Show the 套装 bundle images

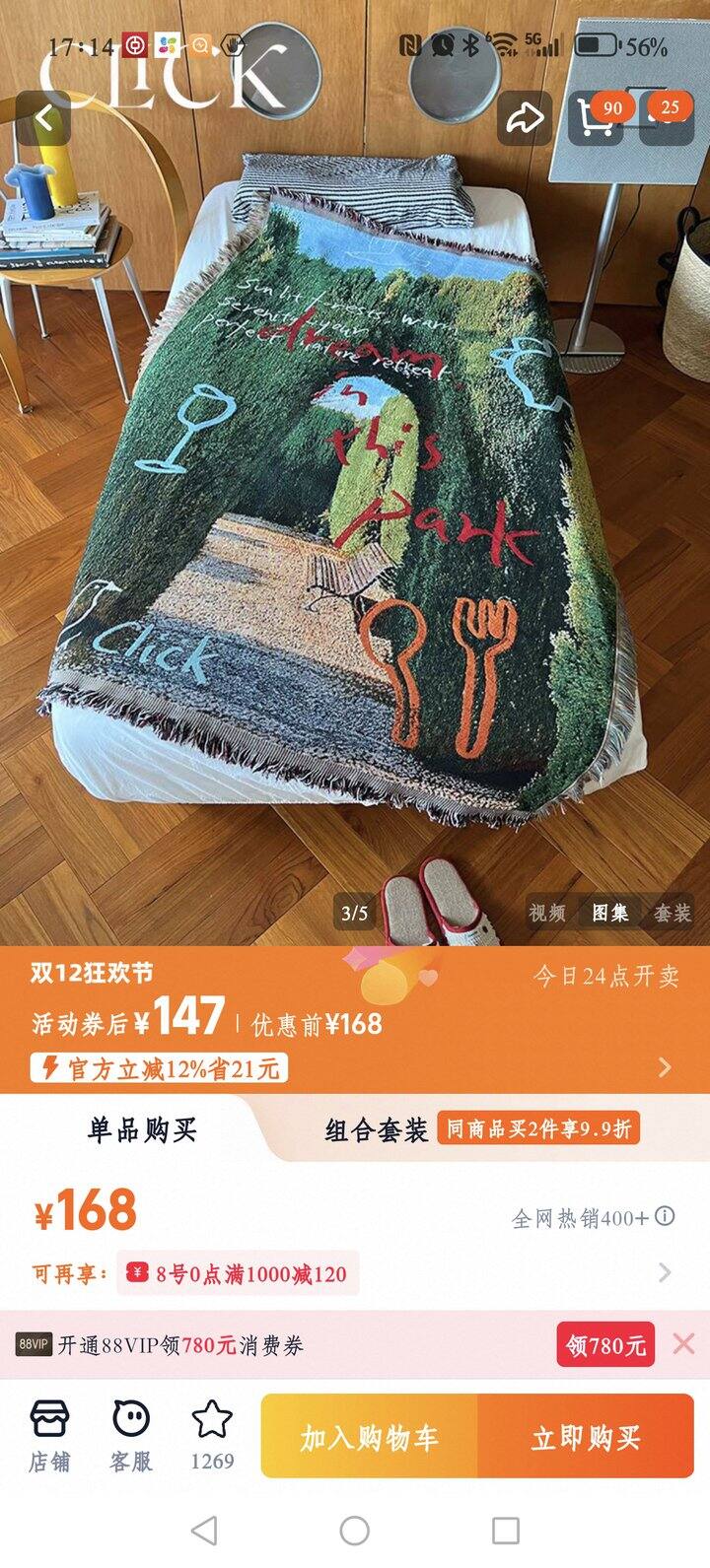pos(672,913)
